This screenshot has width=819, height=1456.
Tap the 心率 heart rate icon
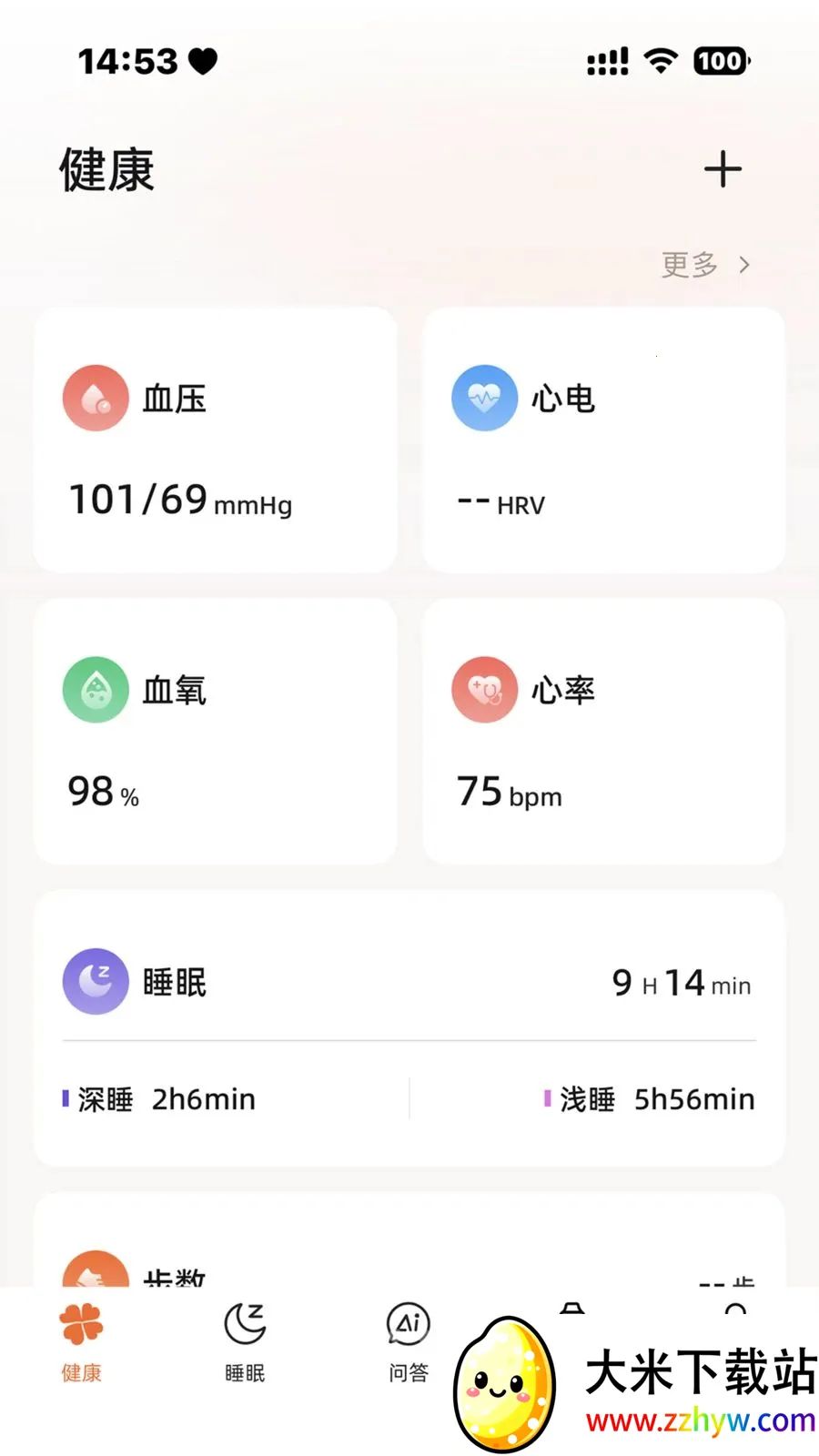point(484,689)
